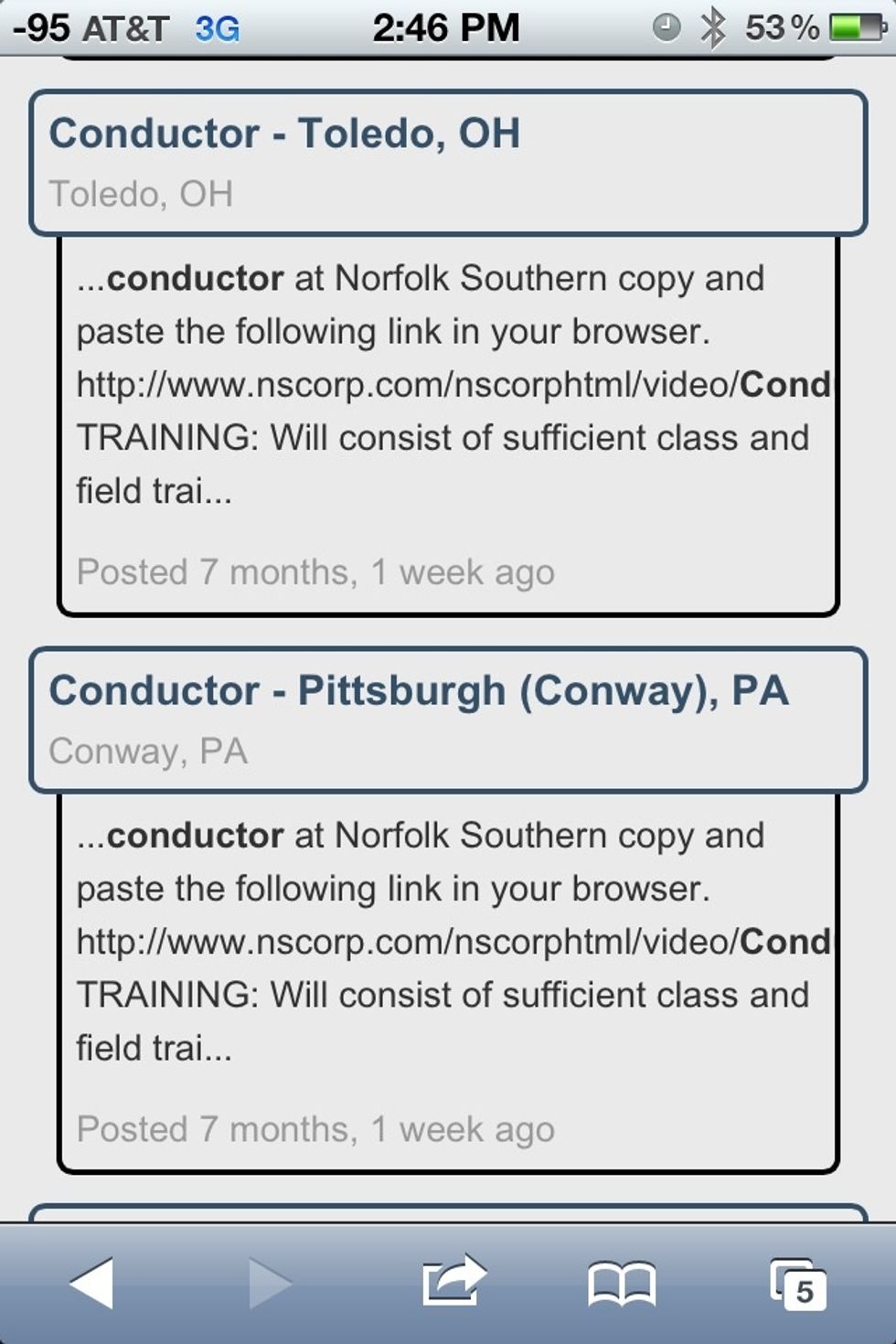View the five open browser tabs
This screenshot has width=896, height=1344.
[797, 1283]
